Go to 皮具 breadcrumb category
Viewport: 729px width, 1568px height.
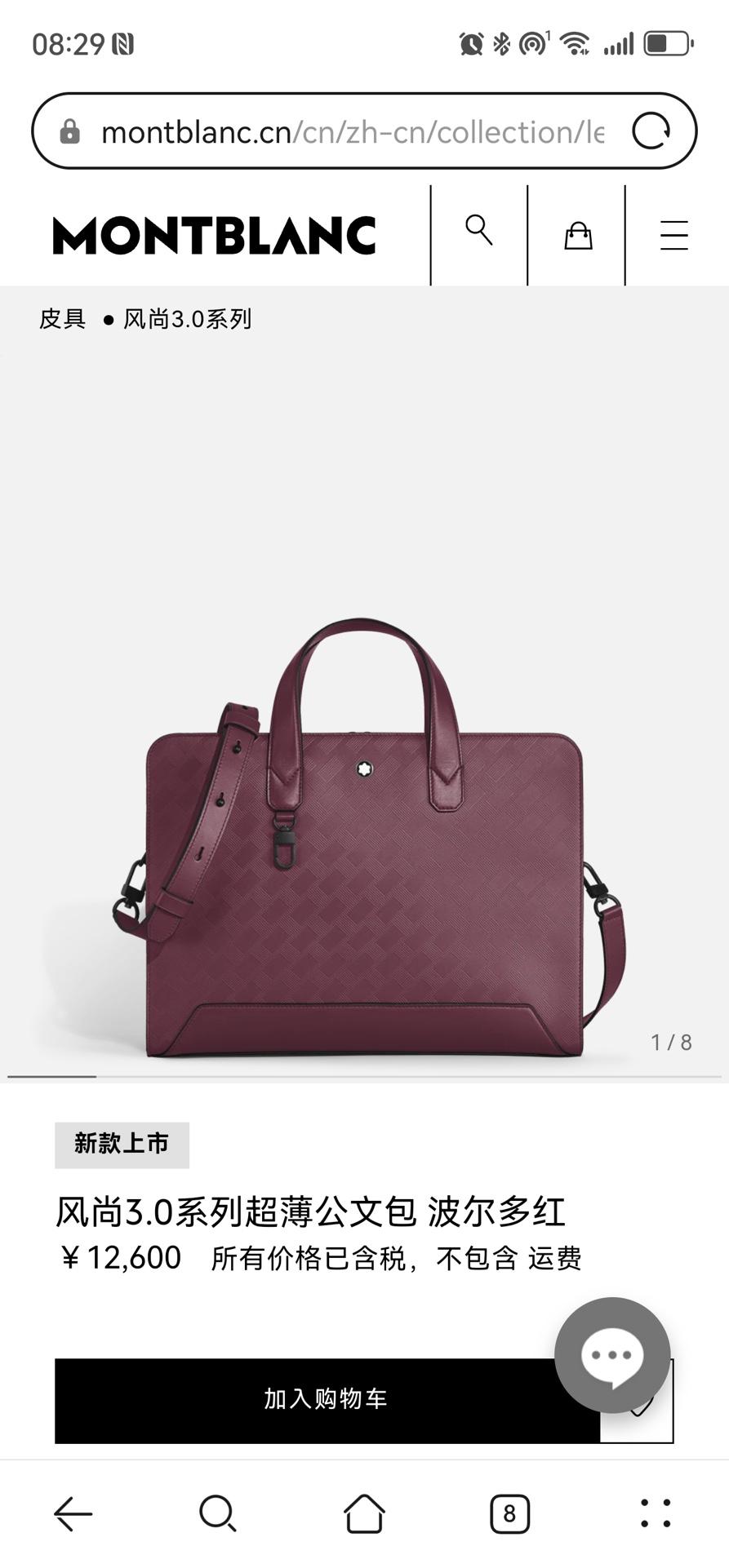[x=63, y=319]
